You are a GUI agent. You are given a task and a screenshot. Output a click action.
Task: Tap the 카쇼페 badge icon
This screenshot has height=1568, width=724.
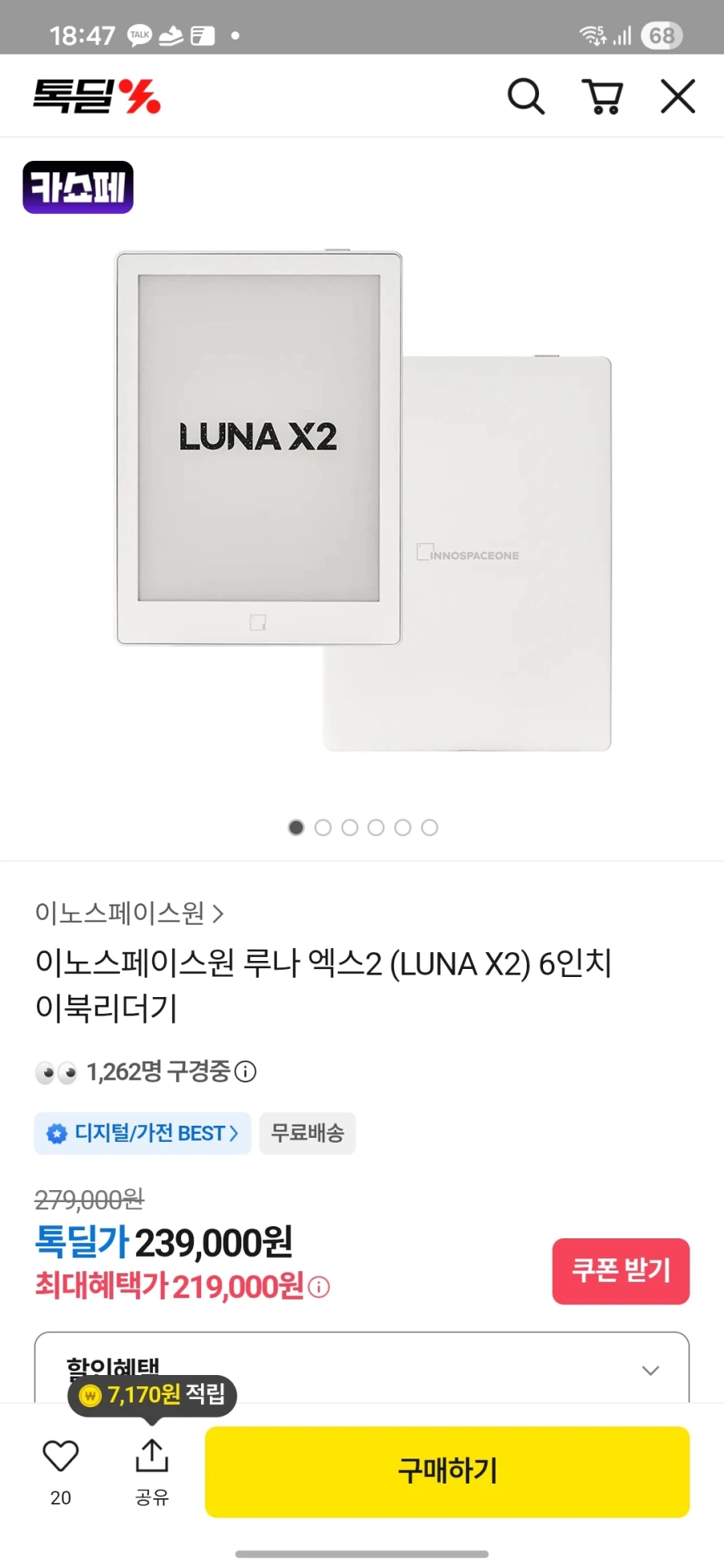(x=77, y=186)
